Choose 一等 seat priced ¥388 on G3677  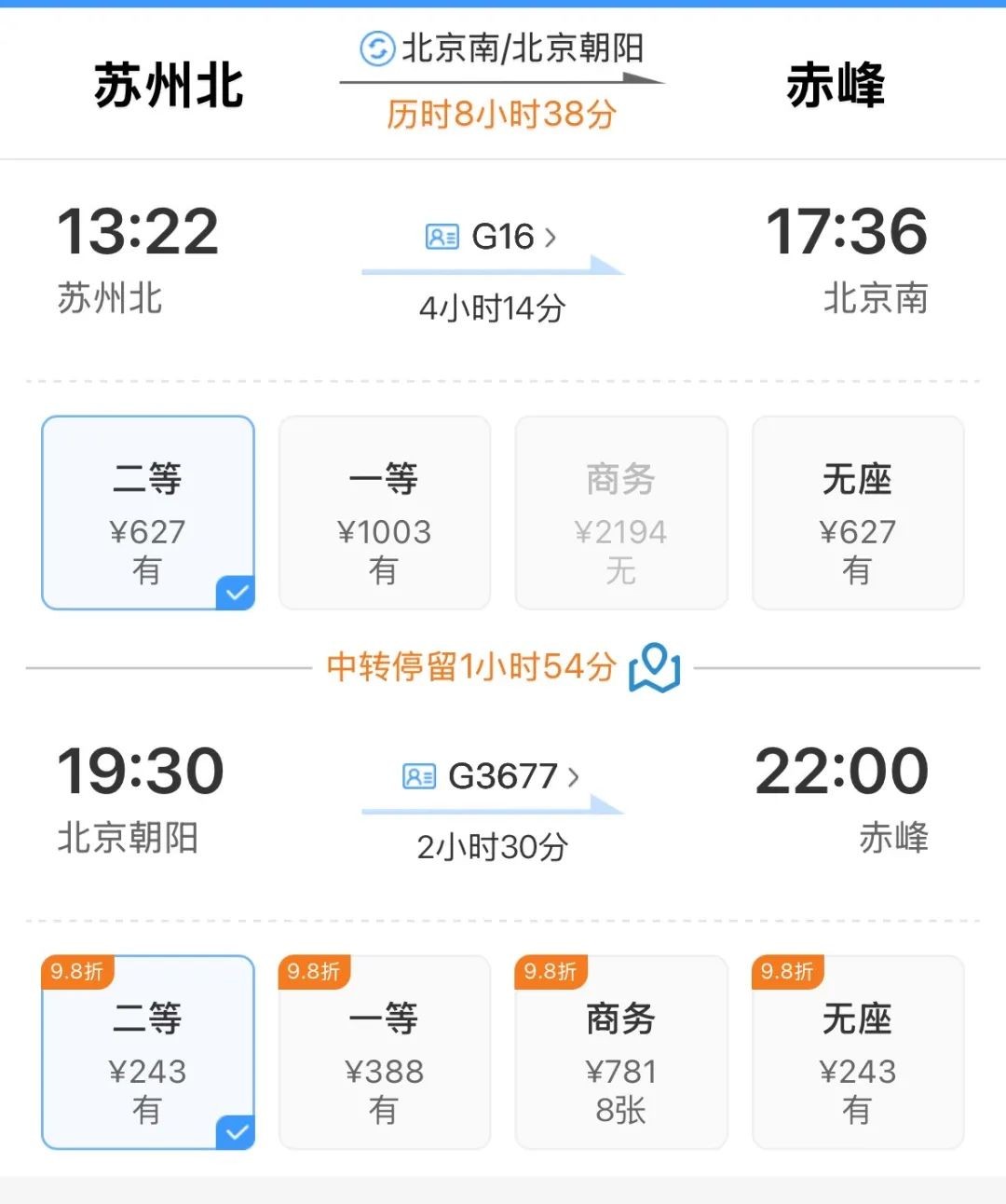pyautogui.click(x=385, y=1052)
